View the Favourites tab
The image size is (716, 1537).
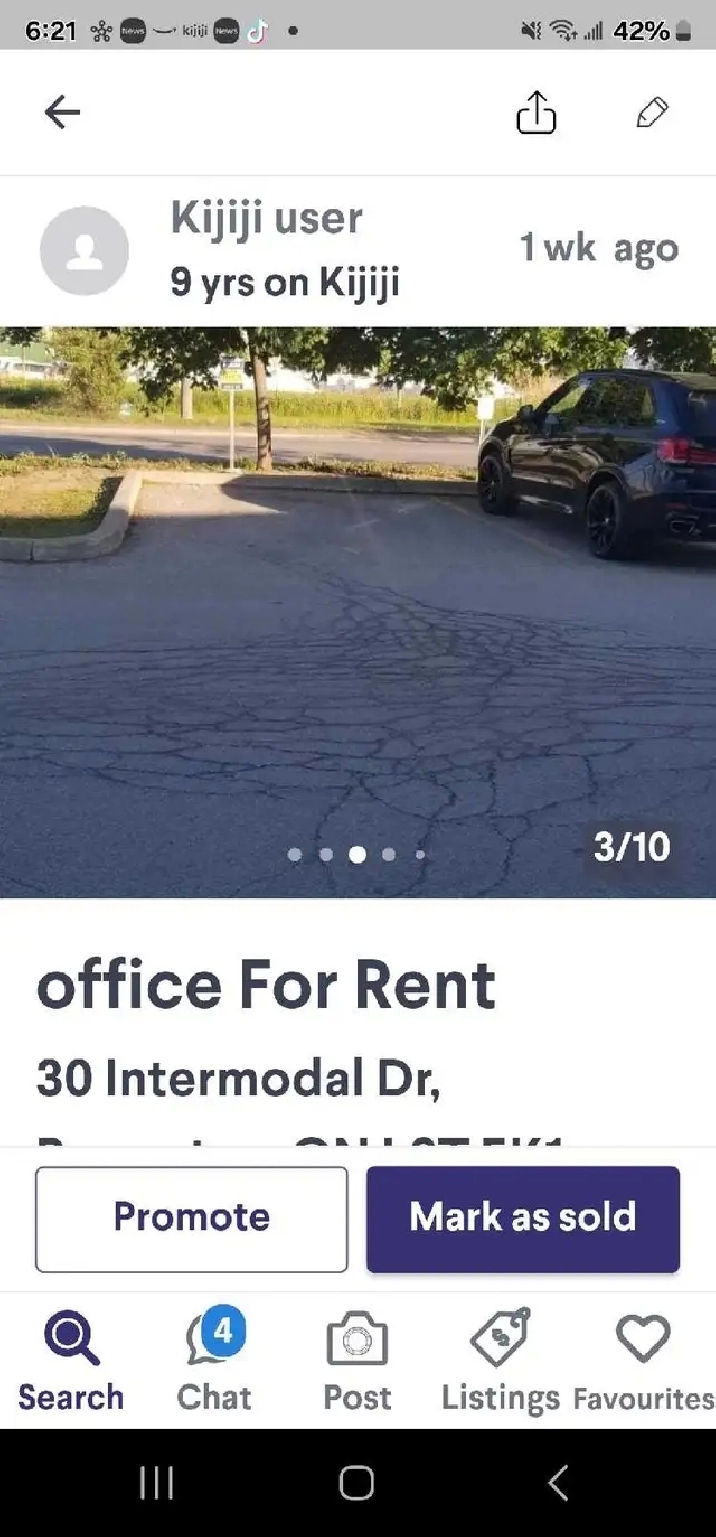point(643,1362)
